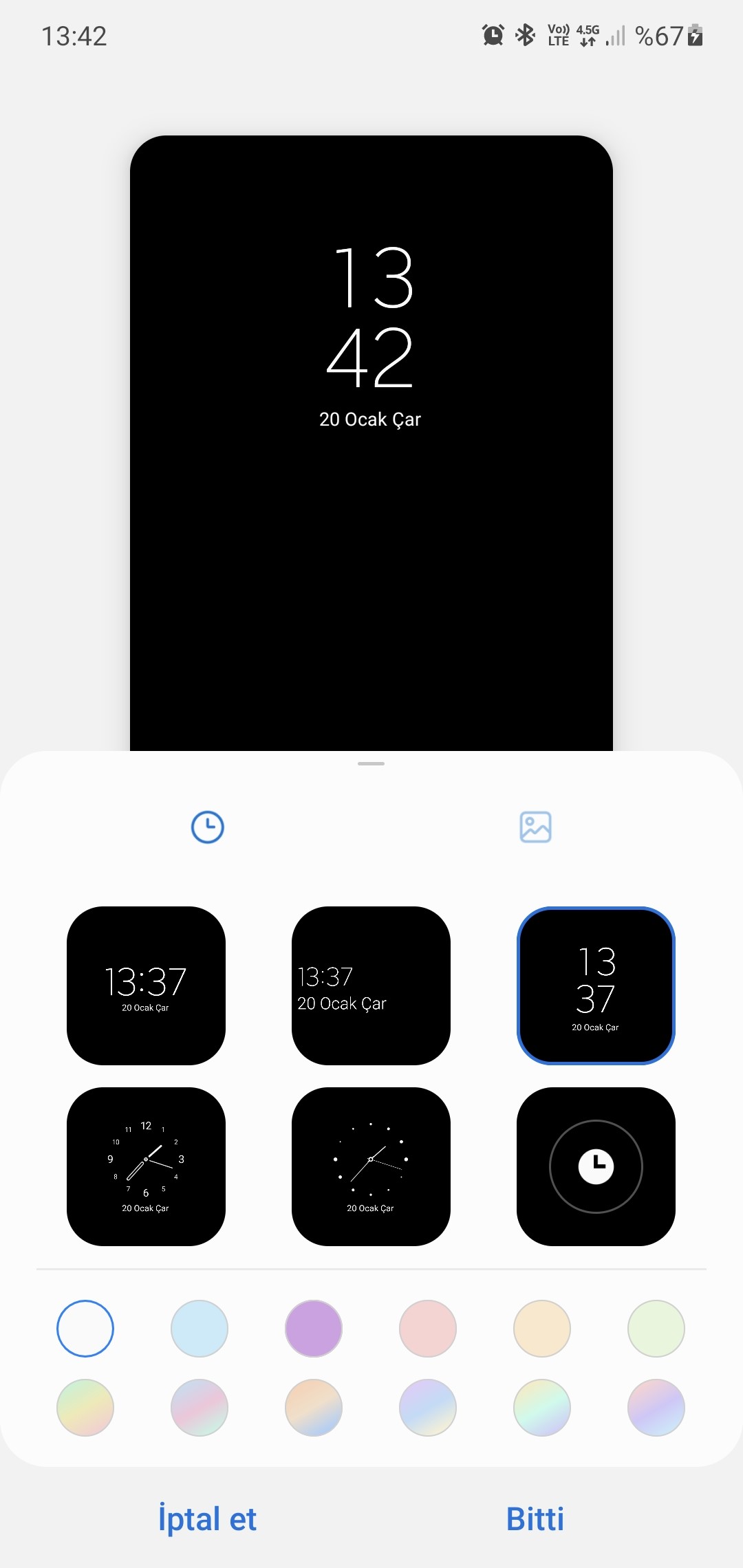The image size is (743, 1568).
Task: Tap Bitti to save the clock style
Action: tap(535, 1518)
